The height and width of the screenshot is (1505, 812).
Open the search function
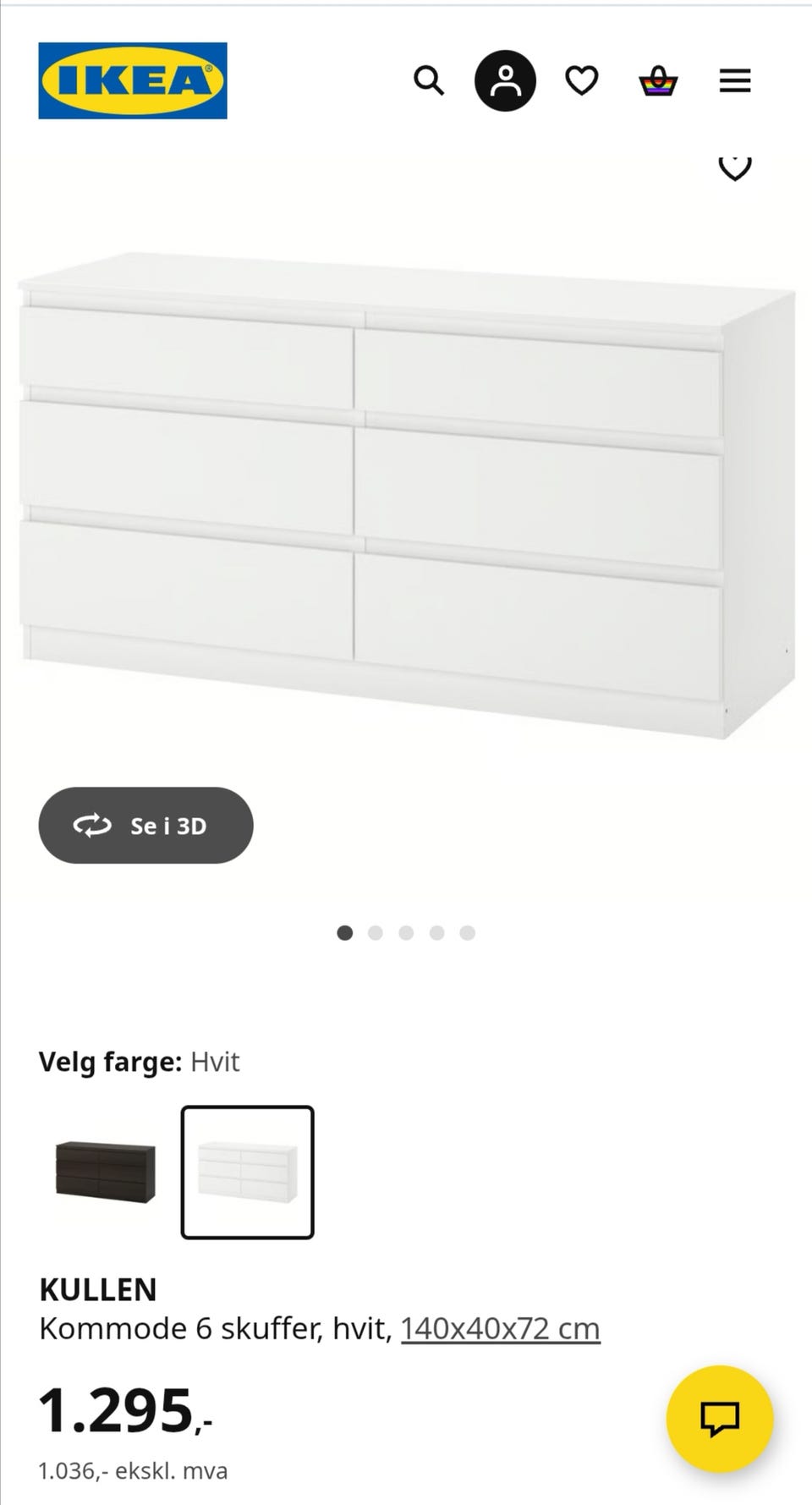[430, 80]
